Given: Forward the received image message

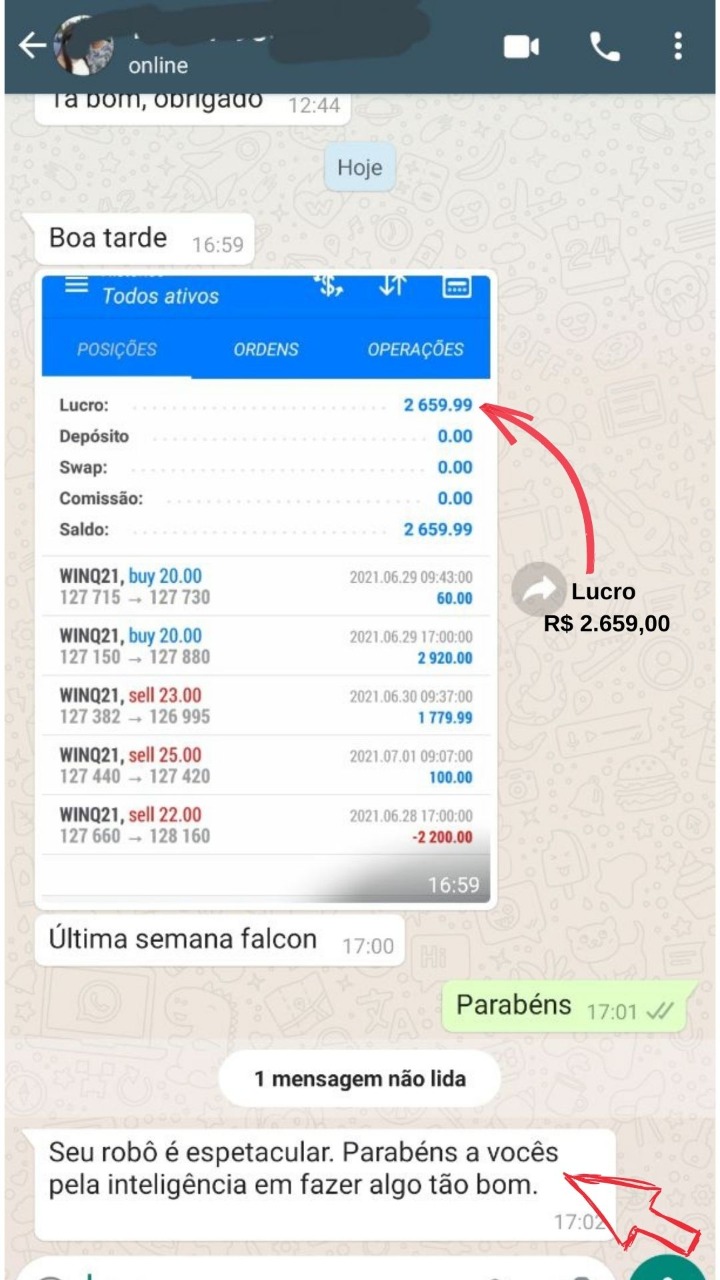Looking at the screenshot, I should (538, 590).
